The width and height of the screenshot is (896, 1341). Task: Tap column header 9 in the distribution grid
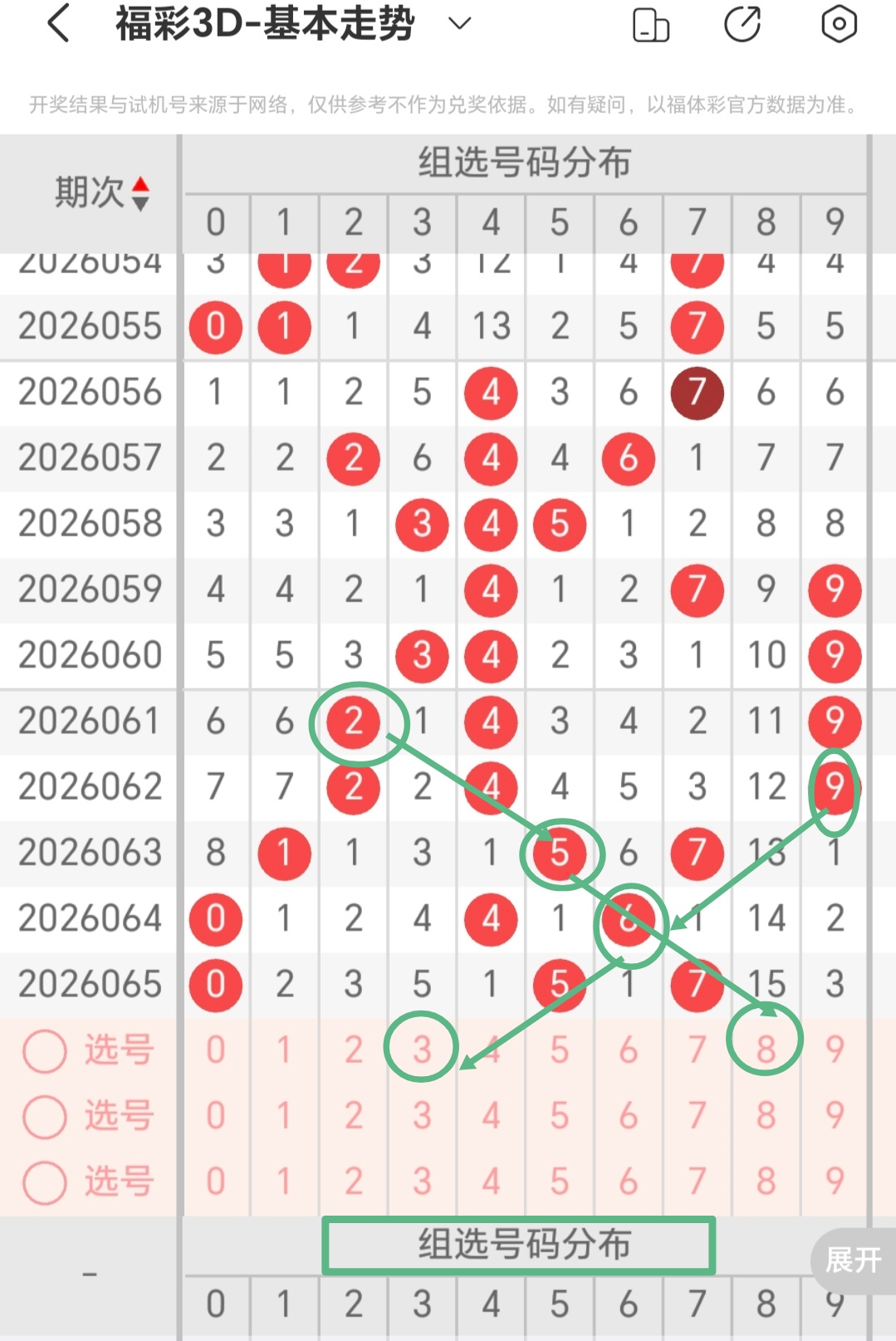pos(834,223)
